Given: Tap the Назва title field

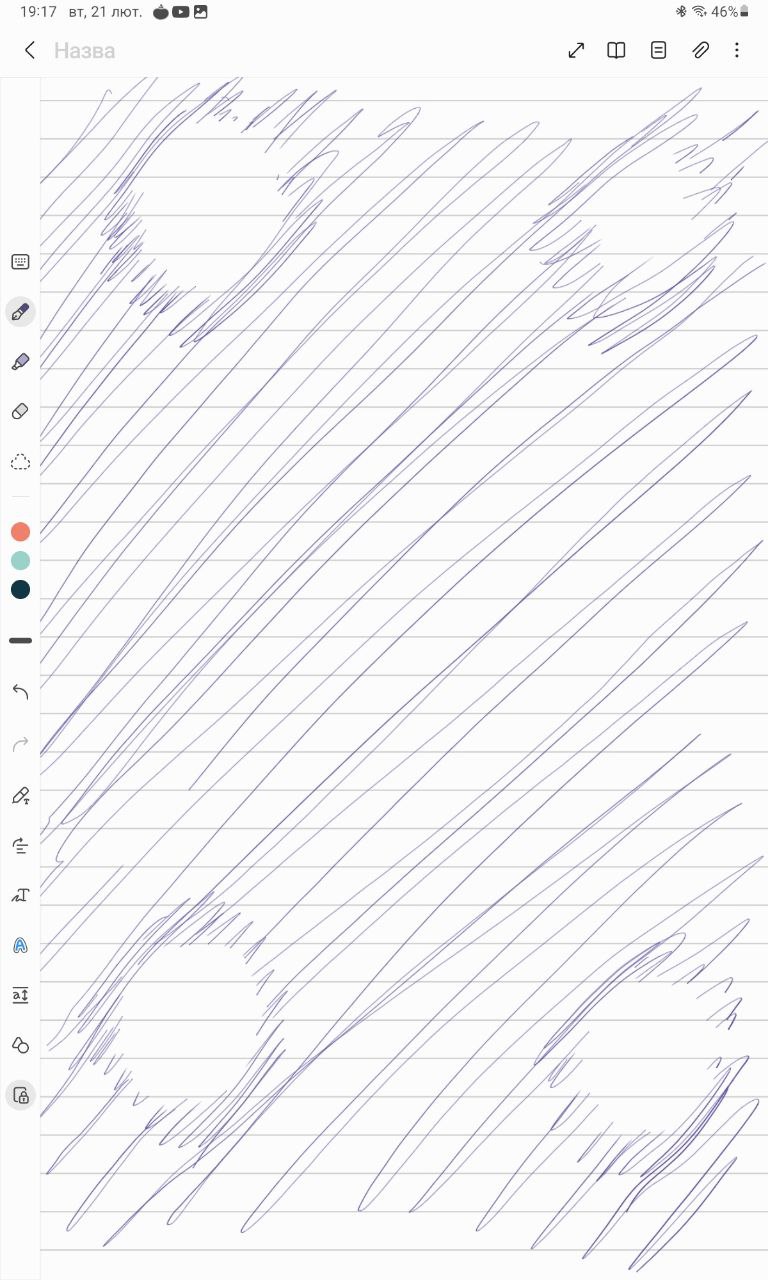Looking at the screenshot, I should pos(85,50).
